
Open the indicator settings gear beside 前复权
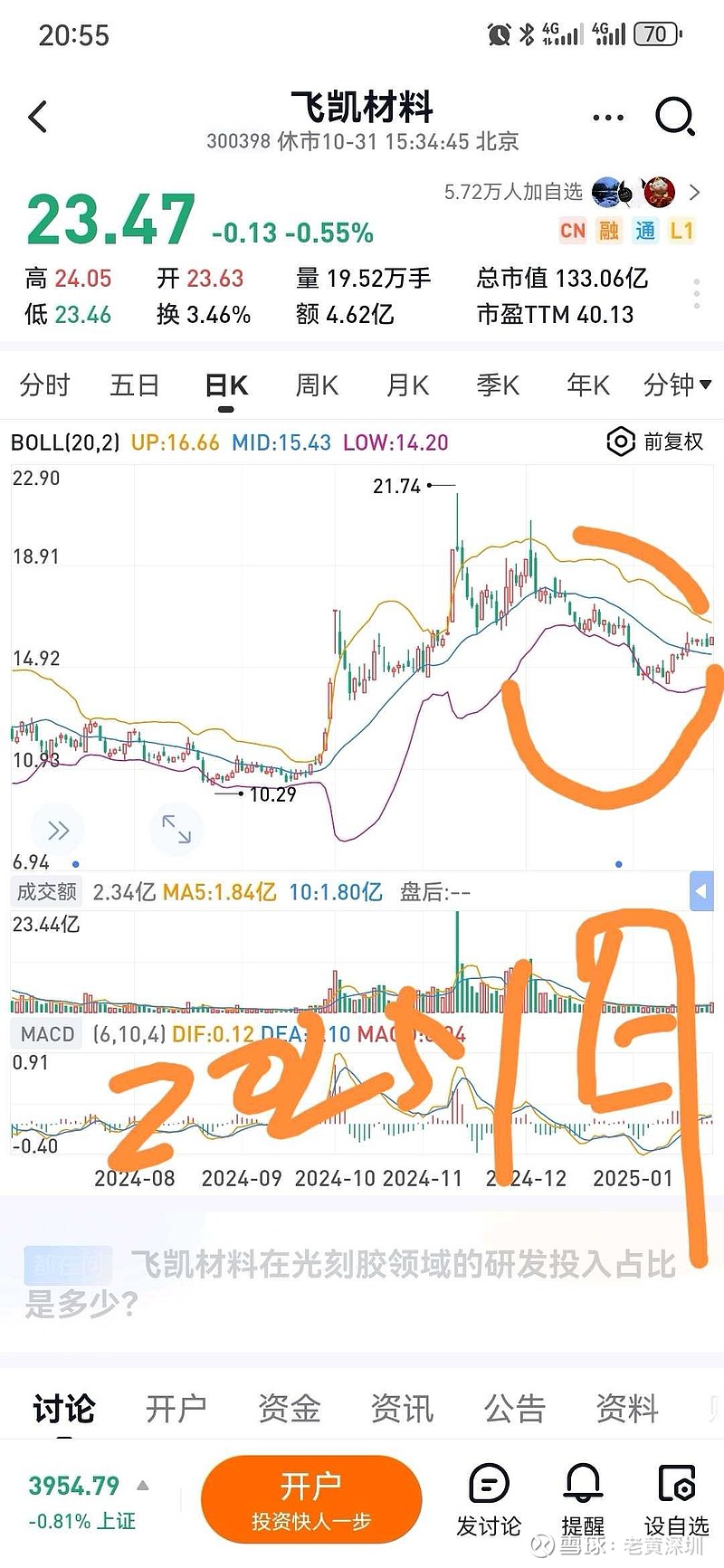(621, 442)
